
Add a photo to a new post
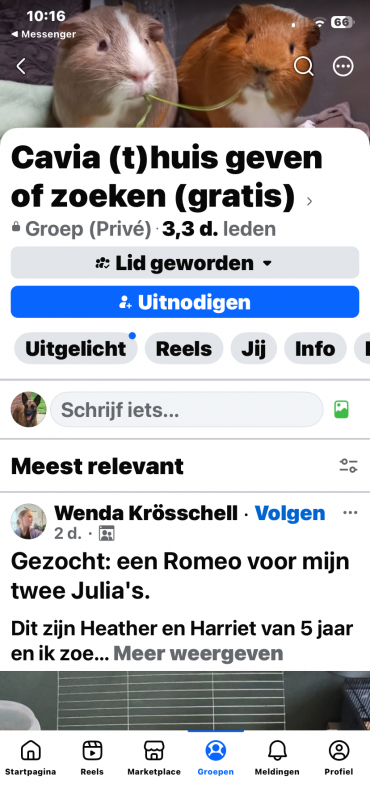click(341, 409)
